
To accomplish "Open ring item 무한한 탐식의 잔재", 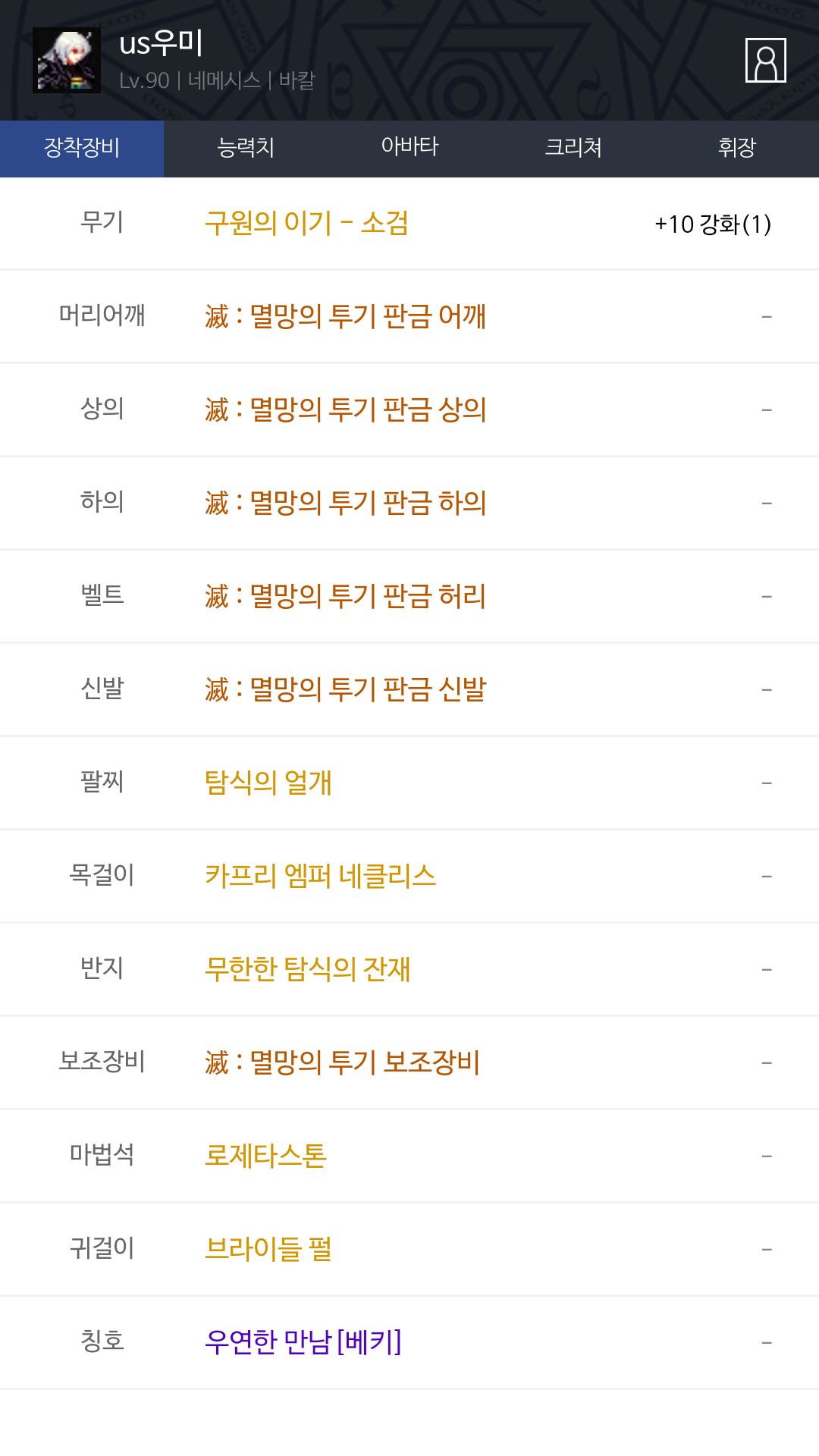I will coord(307,969).
